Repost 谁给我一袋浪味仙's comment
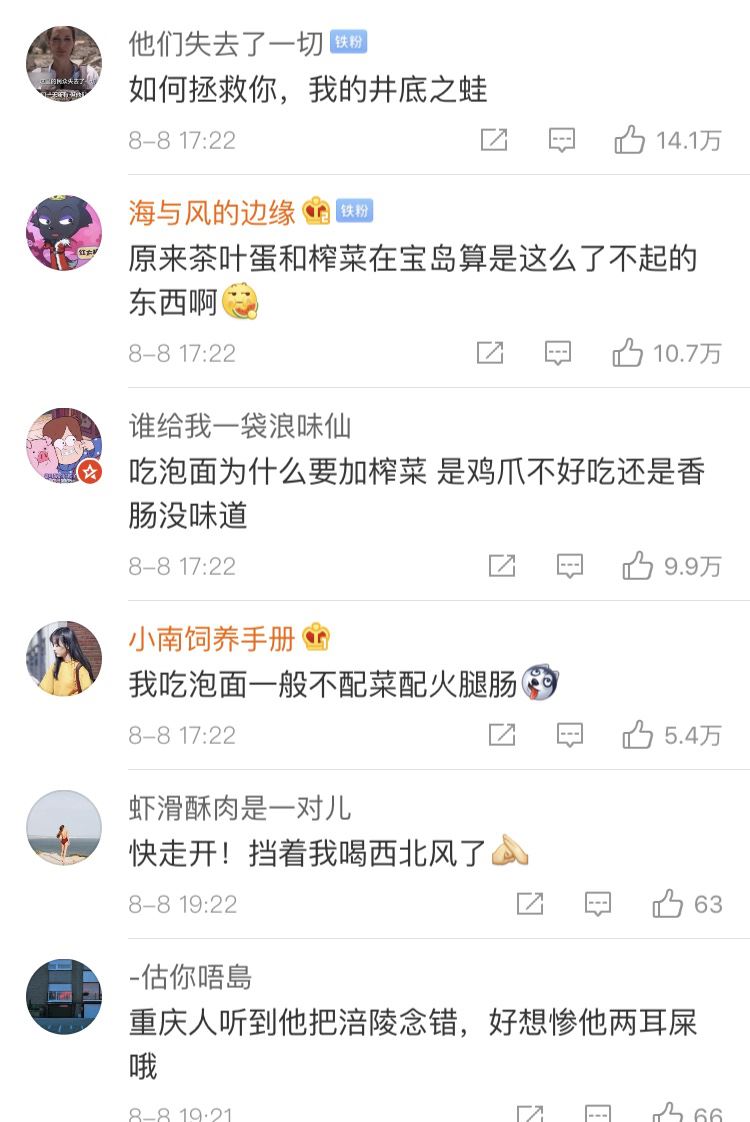This screenshot has height=1122, width=750. (502, 566)
